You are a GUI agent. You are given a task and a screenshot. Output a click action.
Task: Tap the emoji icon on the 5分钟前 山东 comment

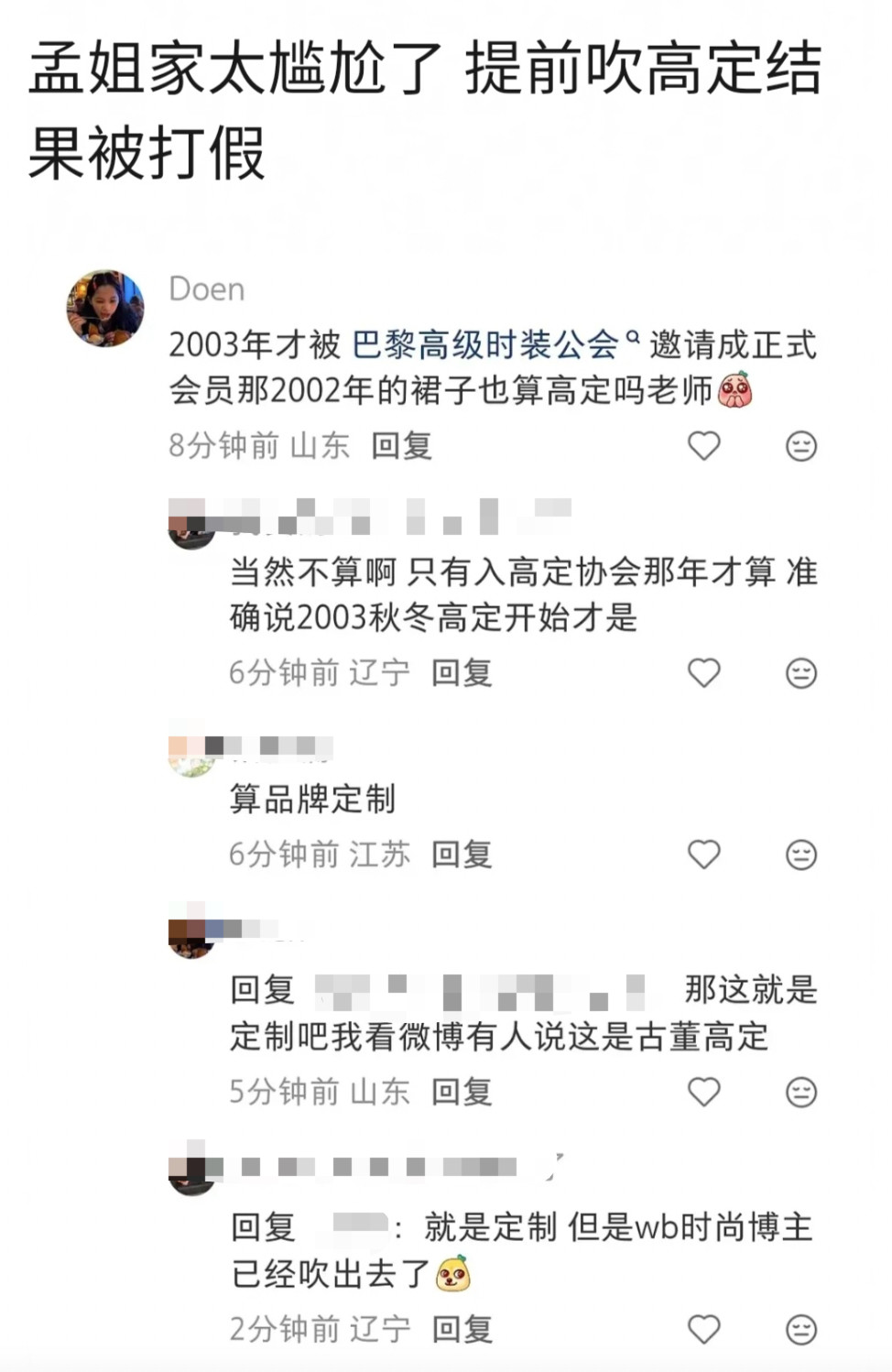803,1093
